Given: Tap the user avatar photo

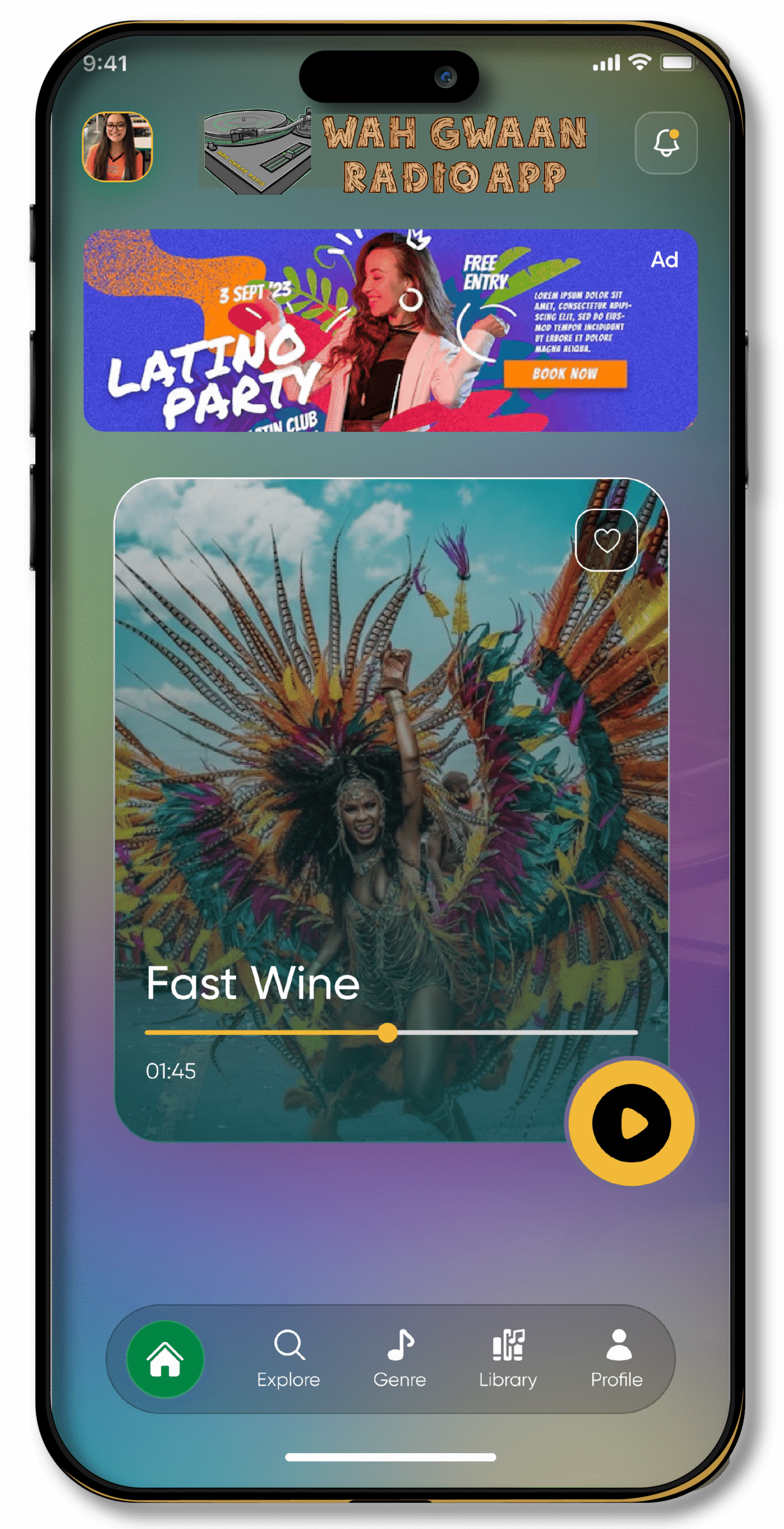Looking at the screenshot, I should [x=117, y=147].
